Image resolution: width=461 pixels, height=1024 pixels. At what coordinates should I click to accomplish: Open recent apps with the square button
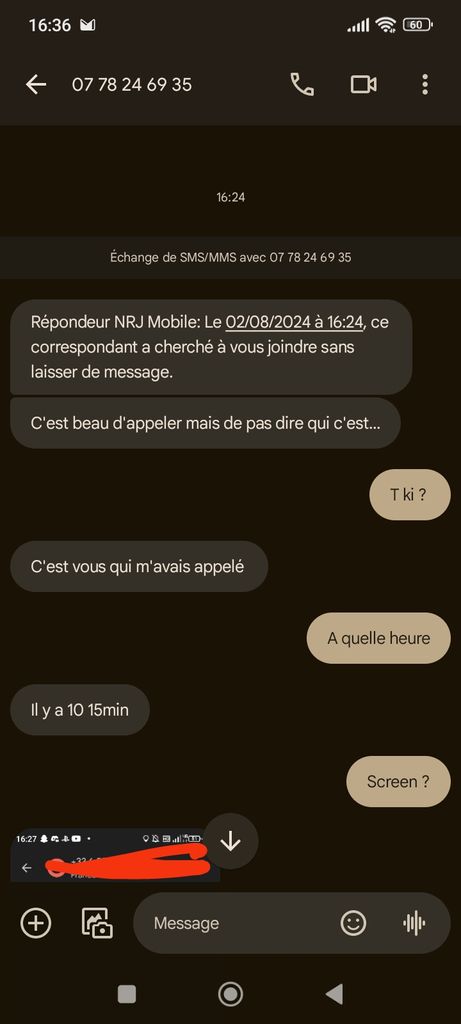127,994
